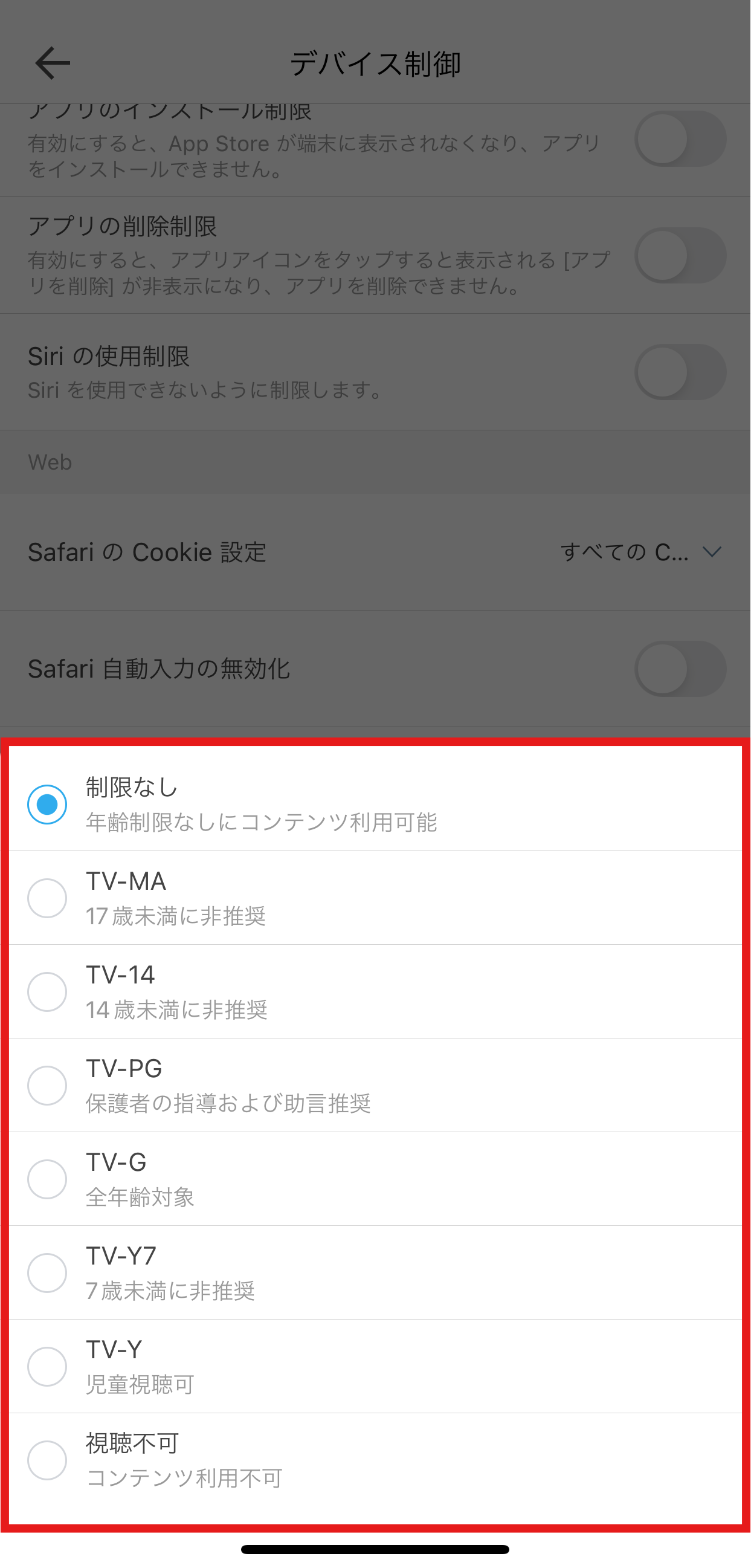Screen dimensions: 751x1568
Task: Enable Siri の使用制限
Action: pos(680,372)
